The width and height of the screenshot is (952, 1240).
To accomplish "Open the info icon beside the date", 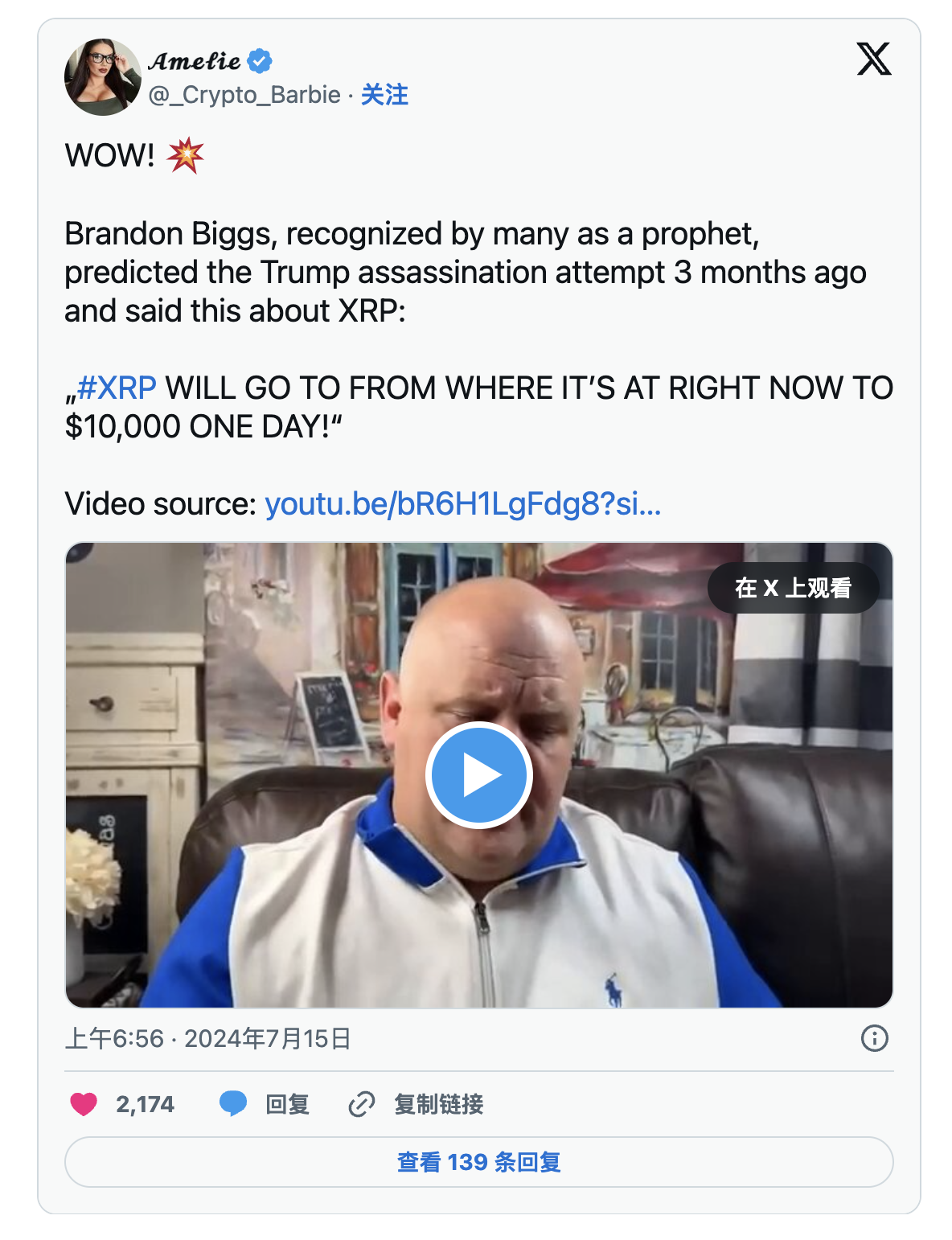I will click(x=874, y=1038).
